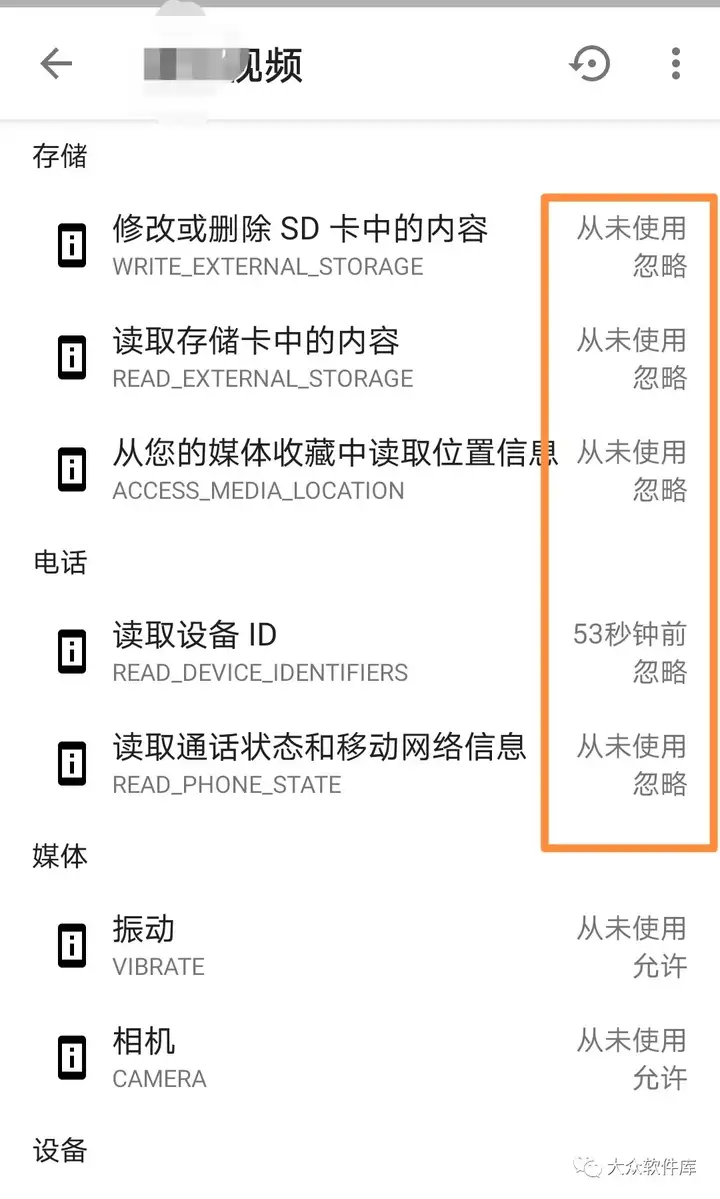Change the CAMERA permission setting

[x=360, y=1058]
